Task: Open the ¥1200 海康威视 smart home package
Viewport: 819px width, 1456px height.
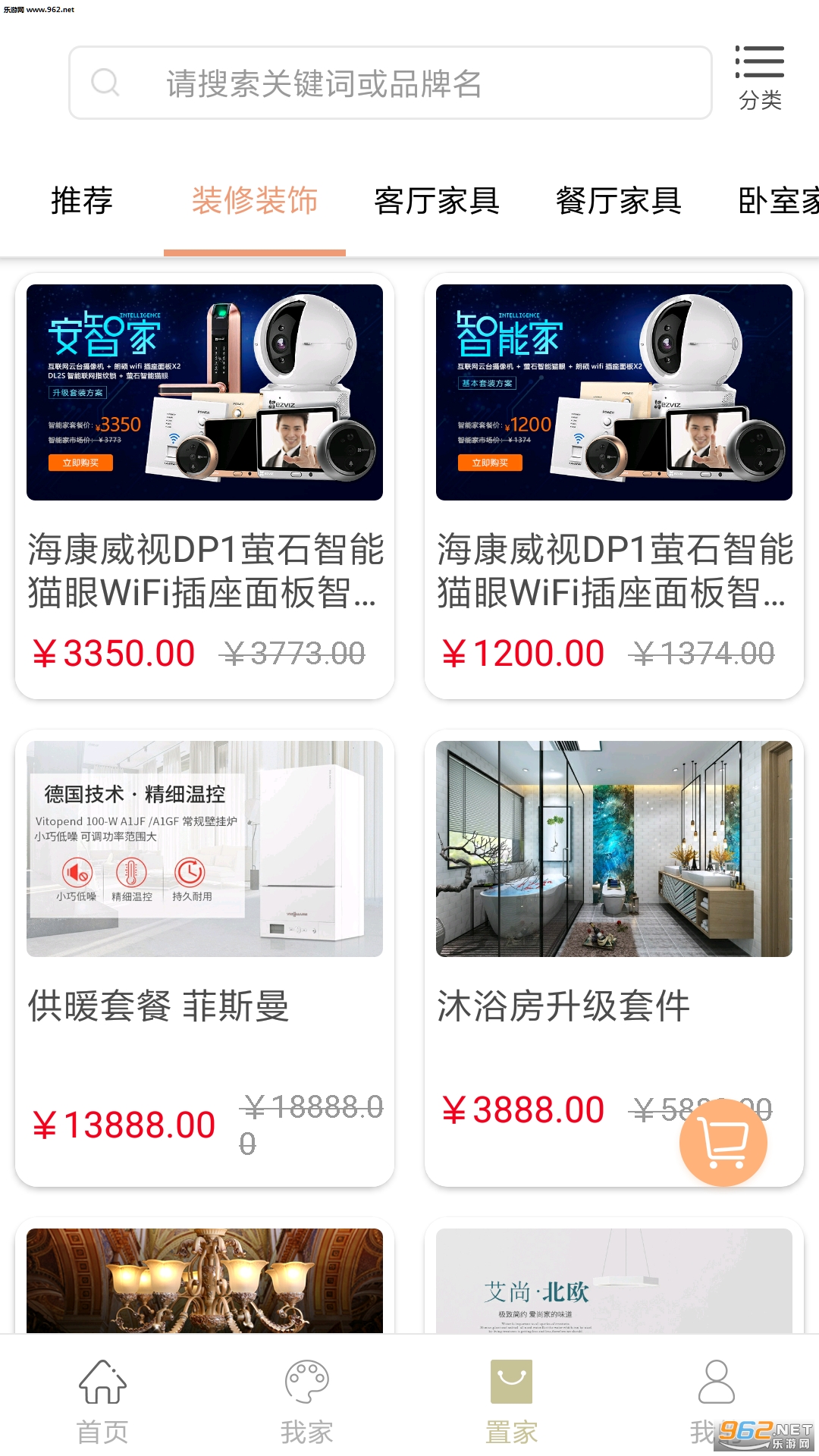Action: pos(614,485)
